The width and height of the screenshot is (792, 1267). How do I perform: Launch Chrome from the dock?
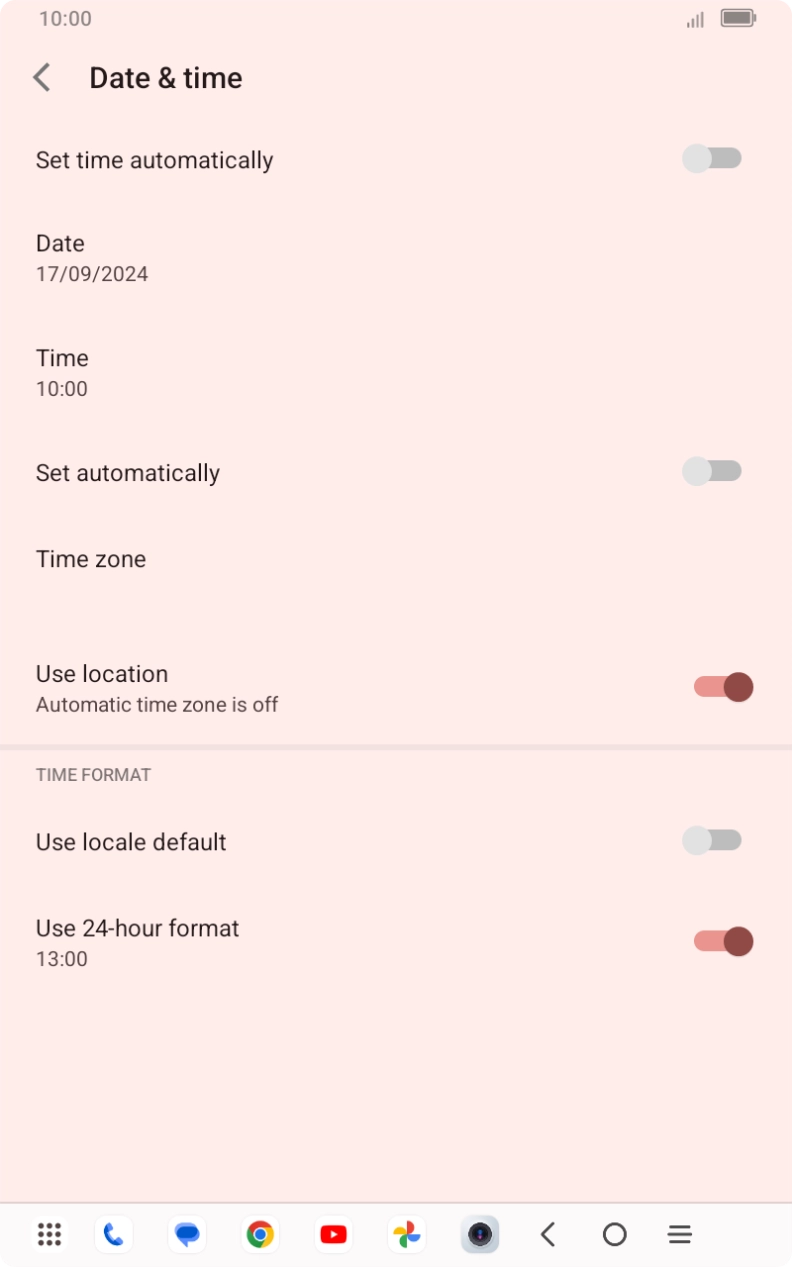point(259,1234)
